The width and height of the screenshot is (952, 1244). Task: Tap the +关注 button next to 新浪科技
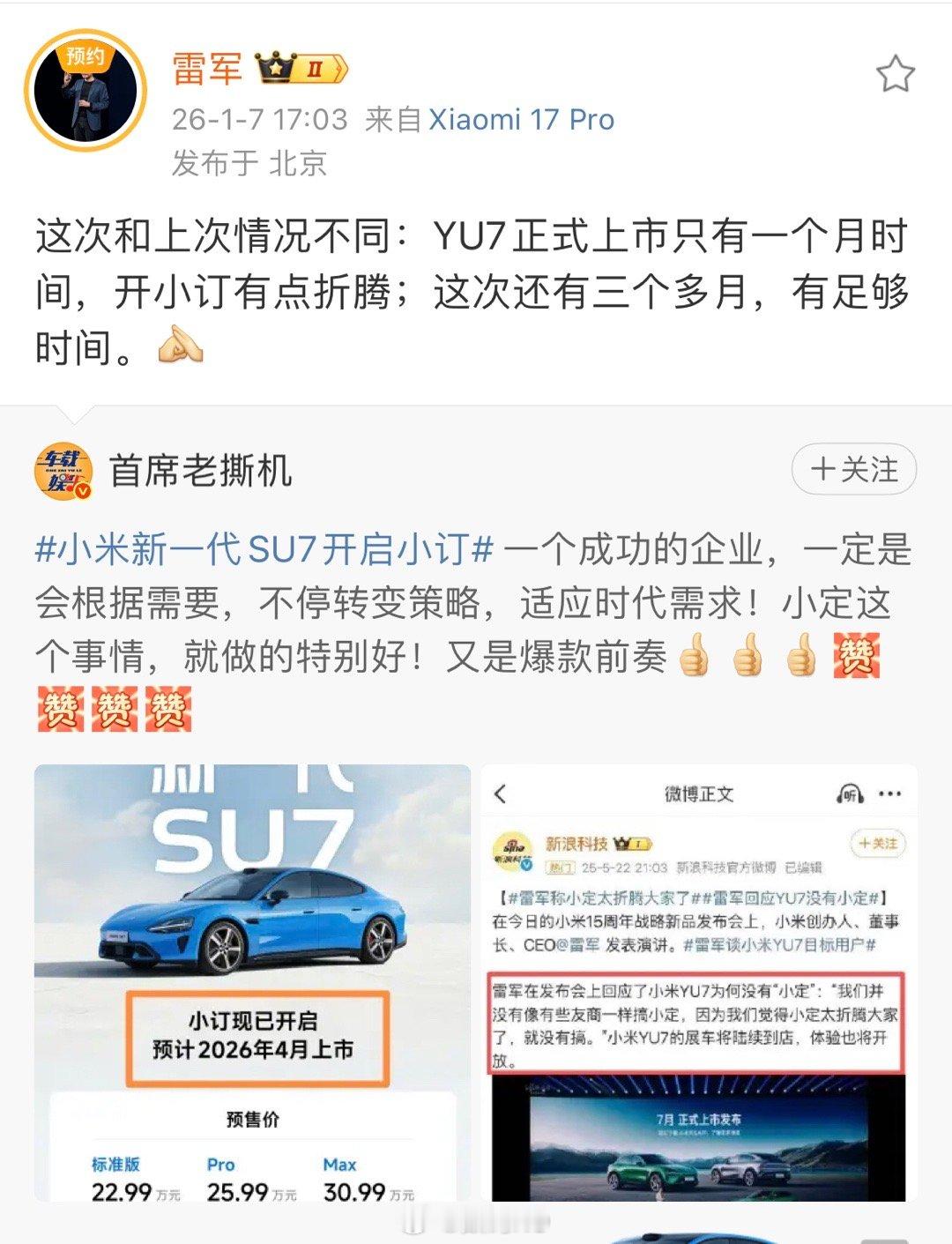pos(878,844)
